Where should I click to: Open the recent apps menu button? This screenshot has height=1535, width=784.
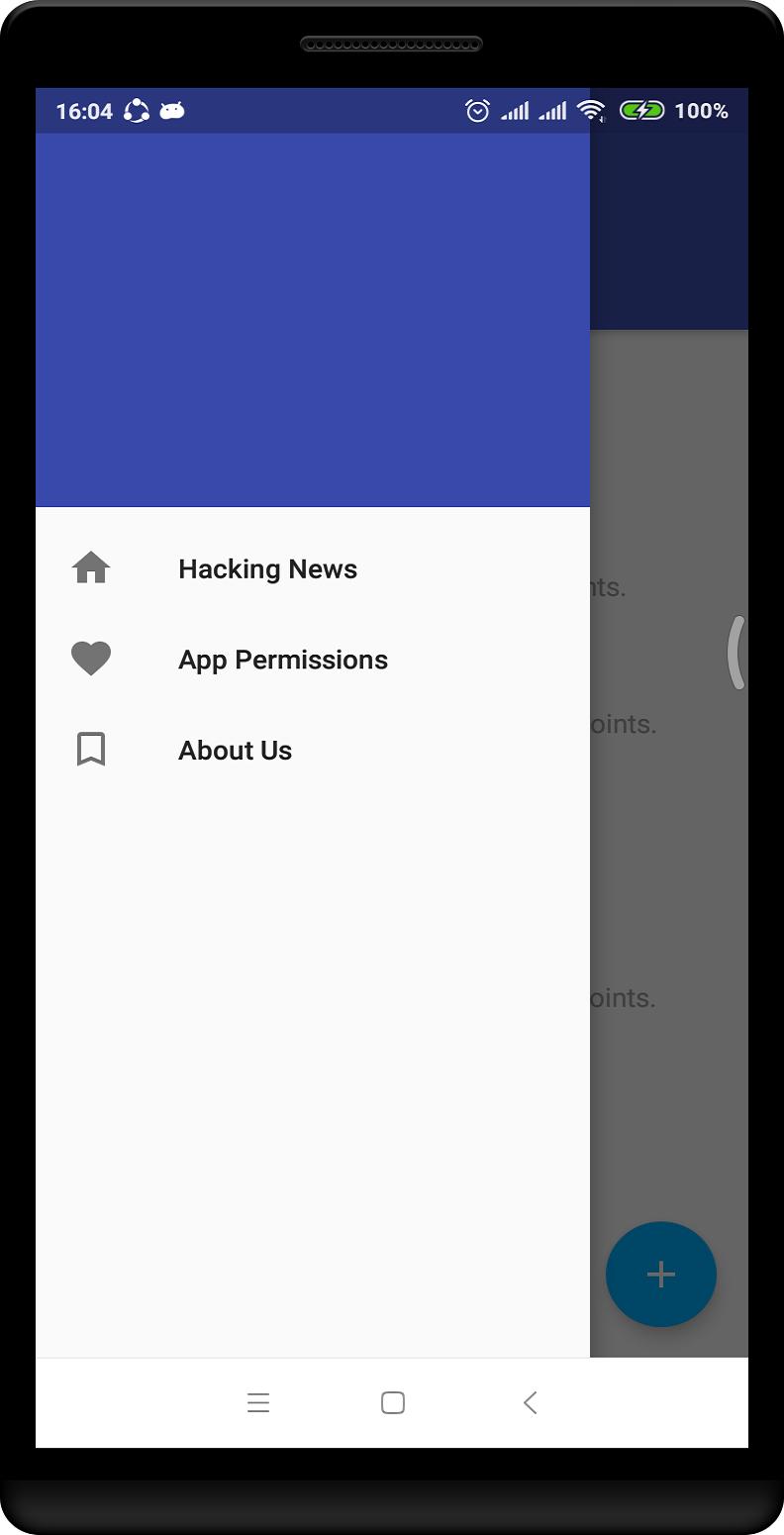pos(258,1402)
